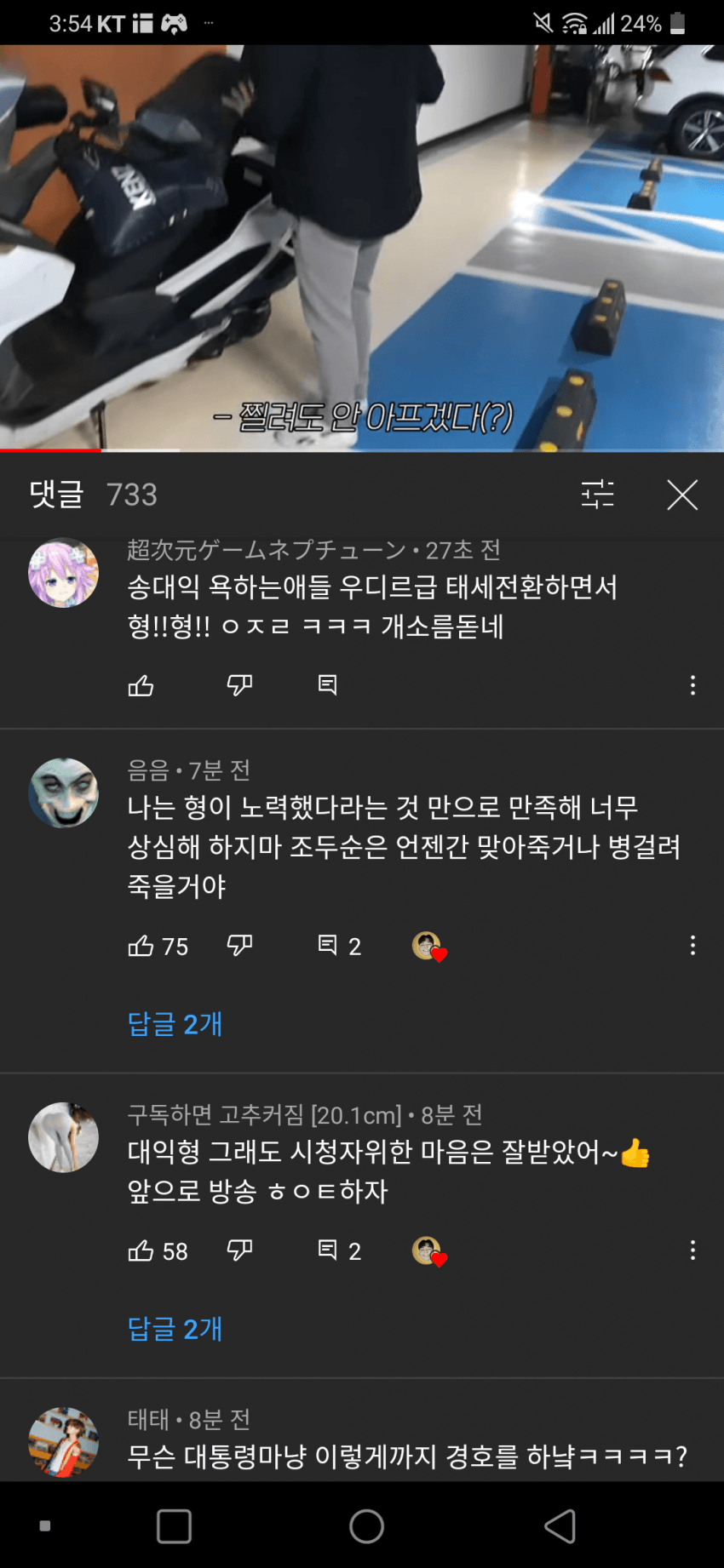The image size is (724, 1568).
Task: Open 음음's profile picture
Action: pos(64,793)
